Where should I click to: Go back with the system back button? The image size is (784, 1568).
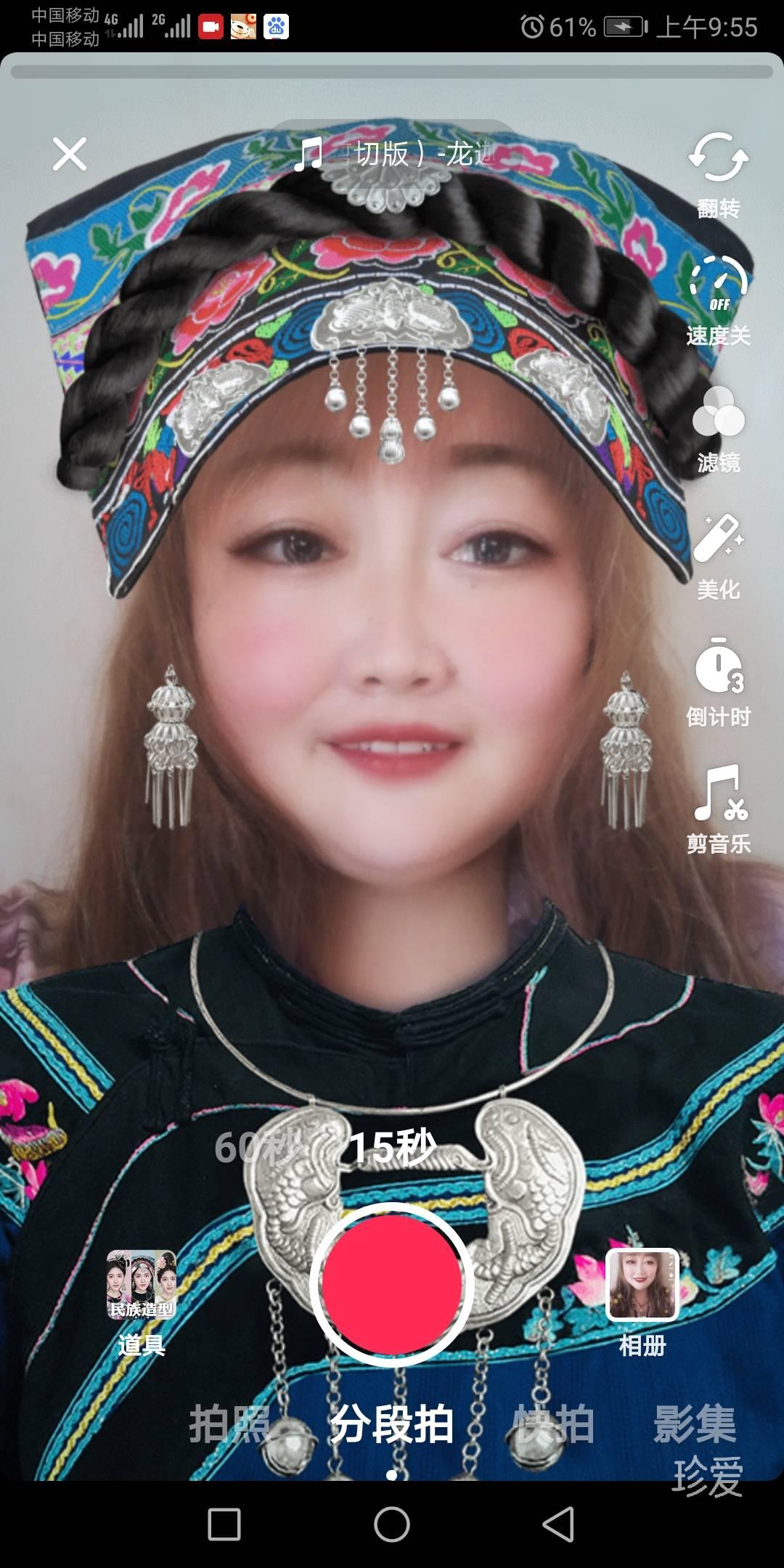(x=558, y=1524)
